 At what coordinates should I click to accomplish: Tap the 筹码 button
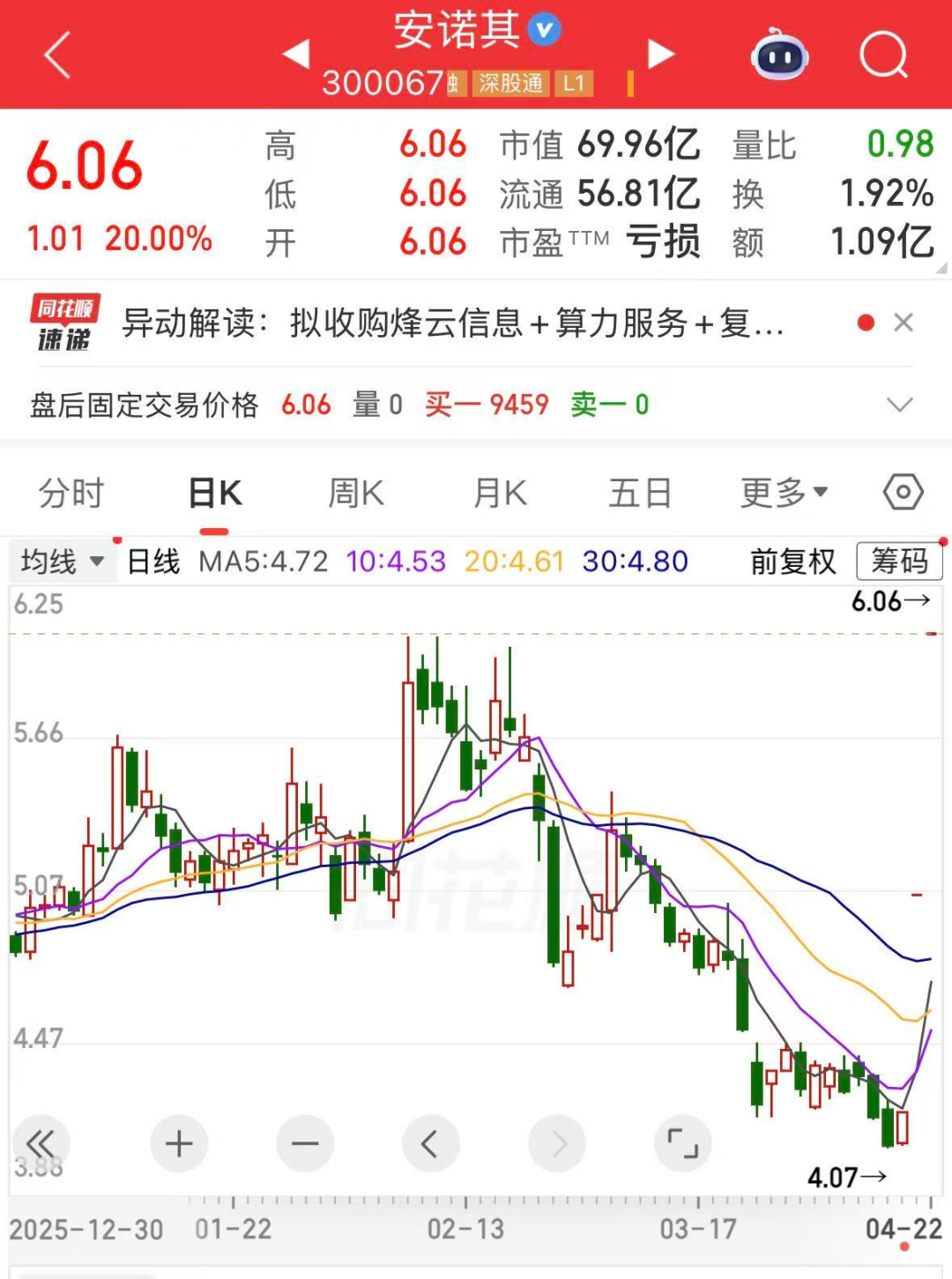(x=898, y=561)
